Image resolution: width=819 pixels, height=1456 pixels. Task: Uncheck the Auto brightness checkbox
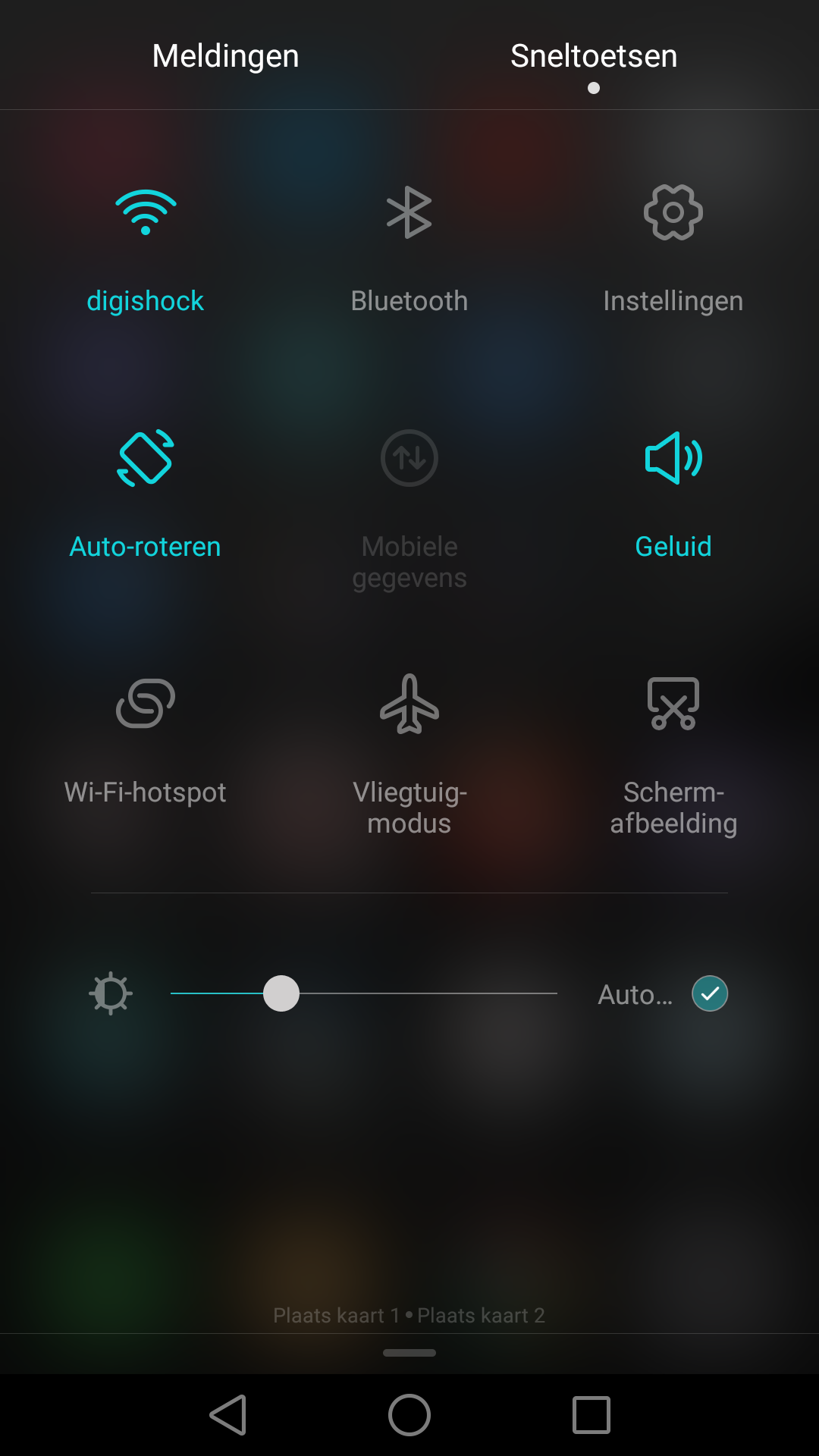pos(710,993)
